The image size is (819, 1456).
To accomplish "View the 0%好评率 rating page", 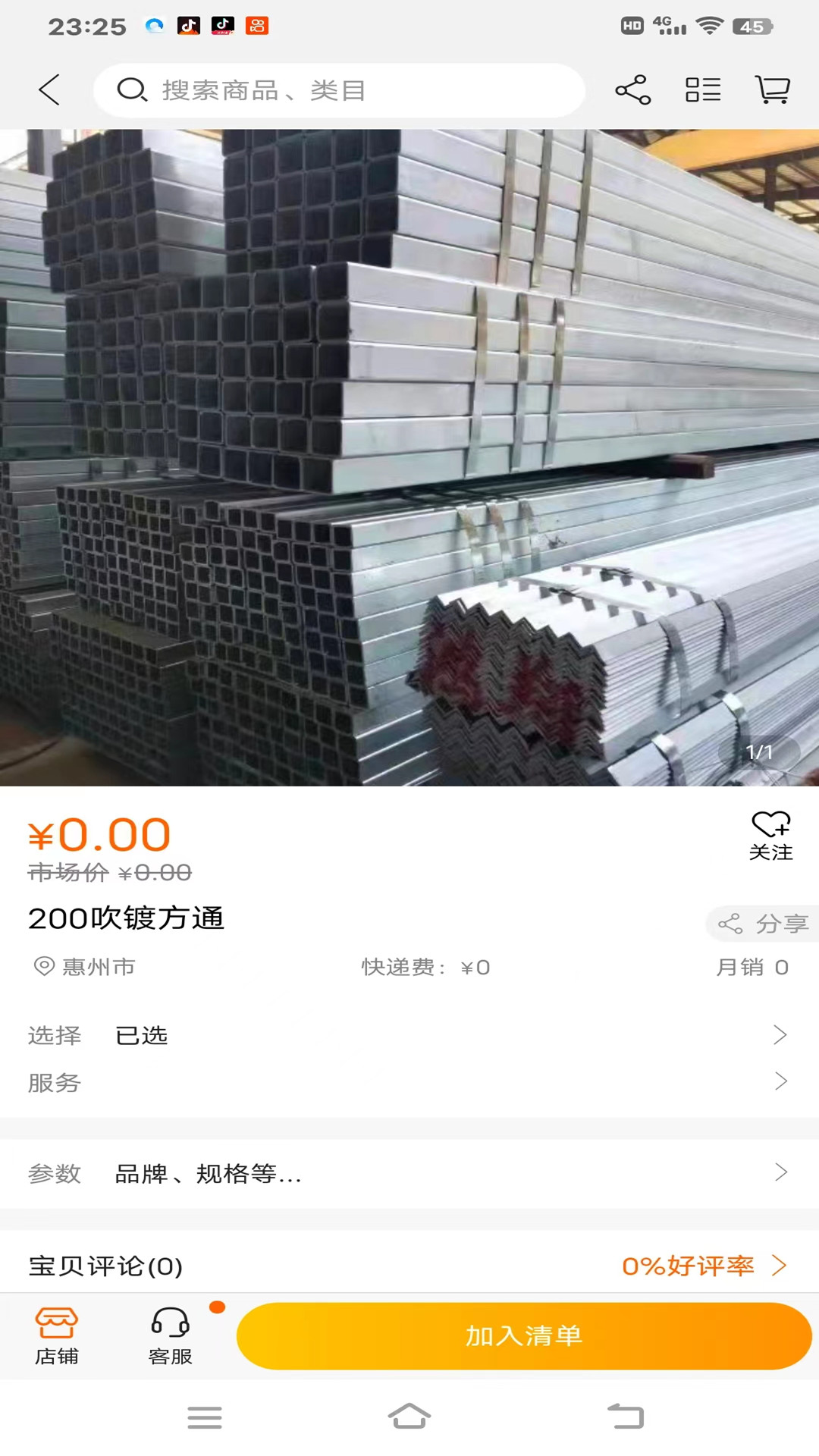I will tap(688, 1265).
